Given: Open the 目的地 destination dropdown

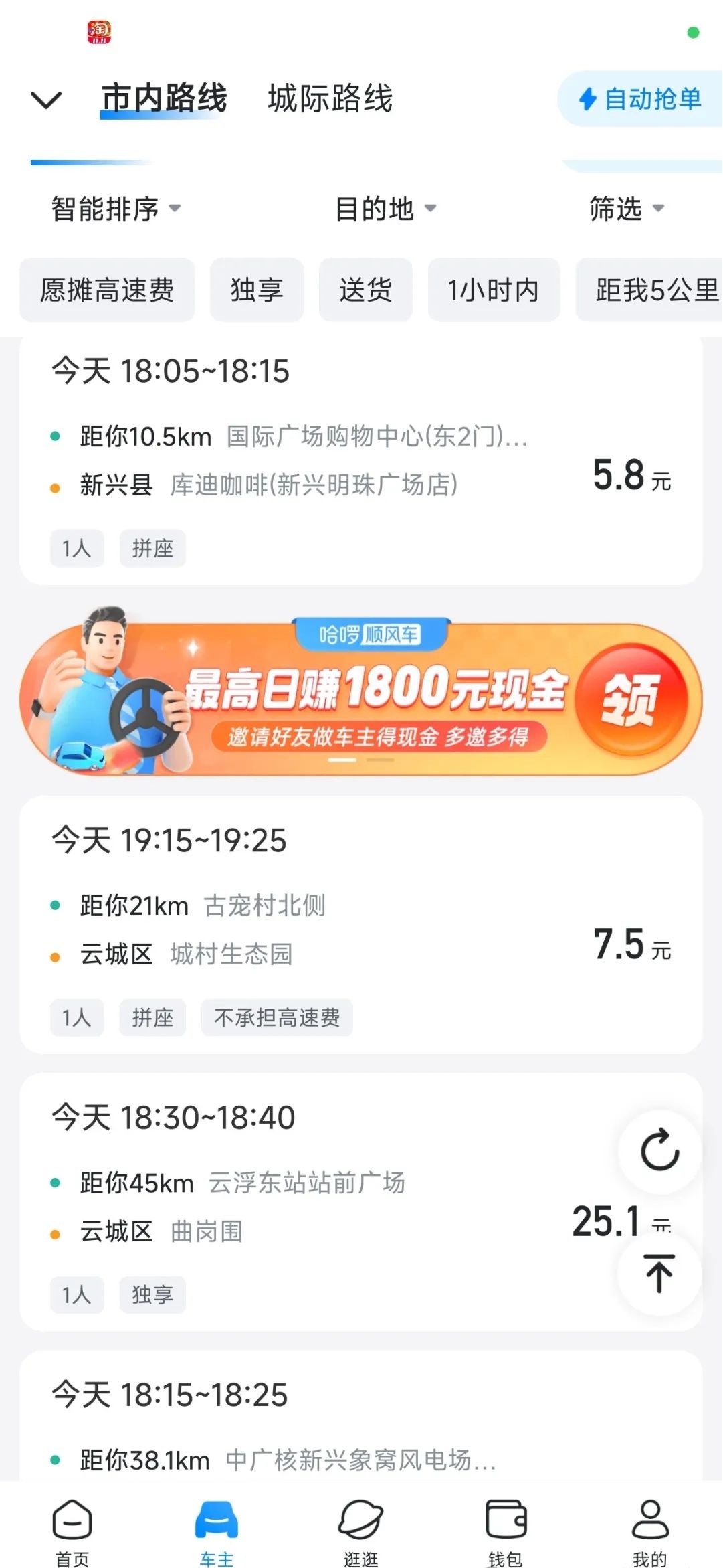Looking at the screenshot, I should click(x=385, y=209).
